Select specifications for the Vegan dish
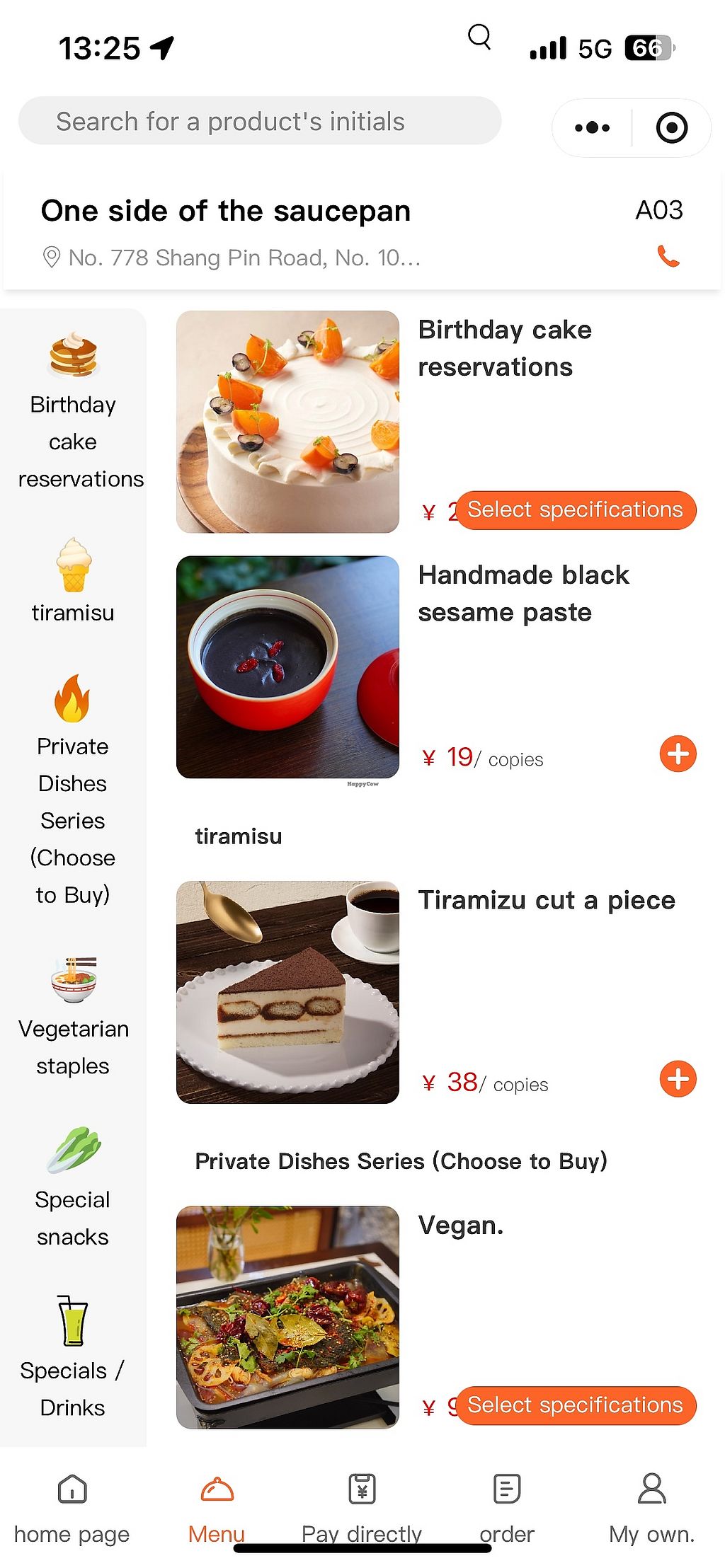 pyautogui.click(x=575, y=1405)
